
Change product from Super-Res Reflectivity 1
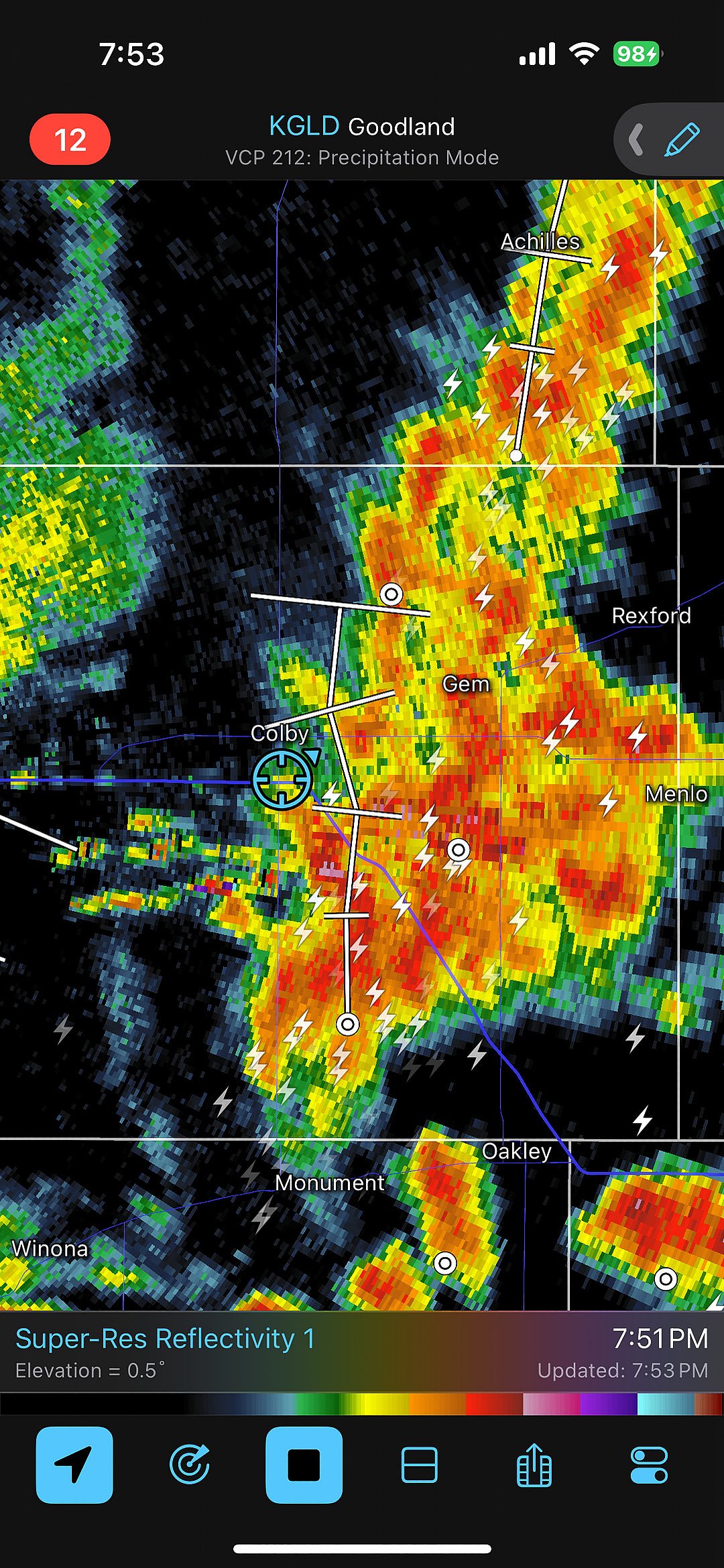coord(165,1339)
